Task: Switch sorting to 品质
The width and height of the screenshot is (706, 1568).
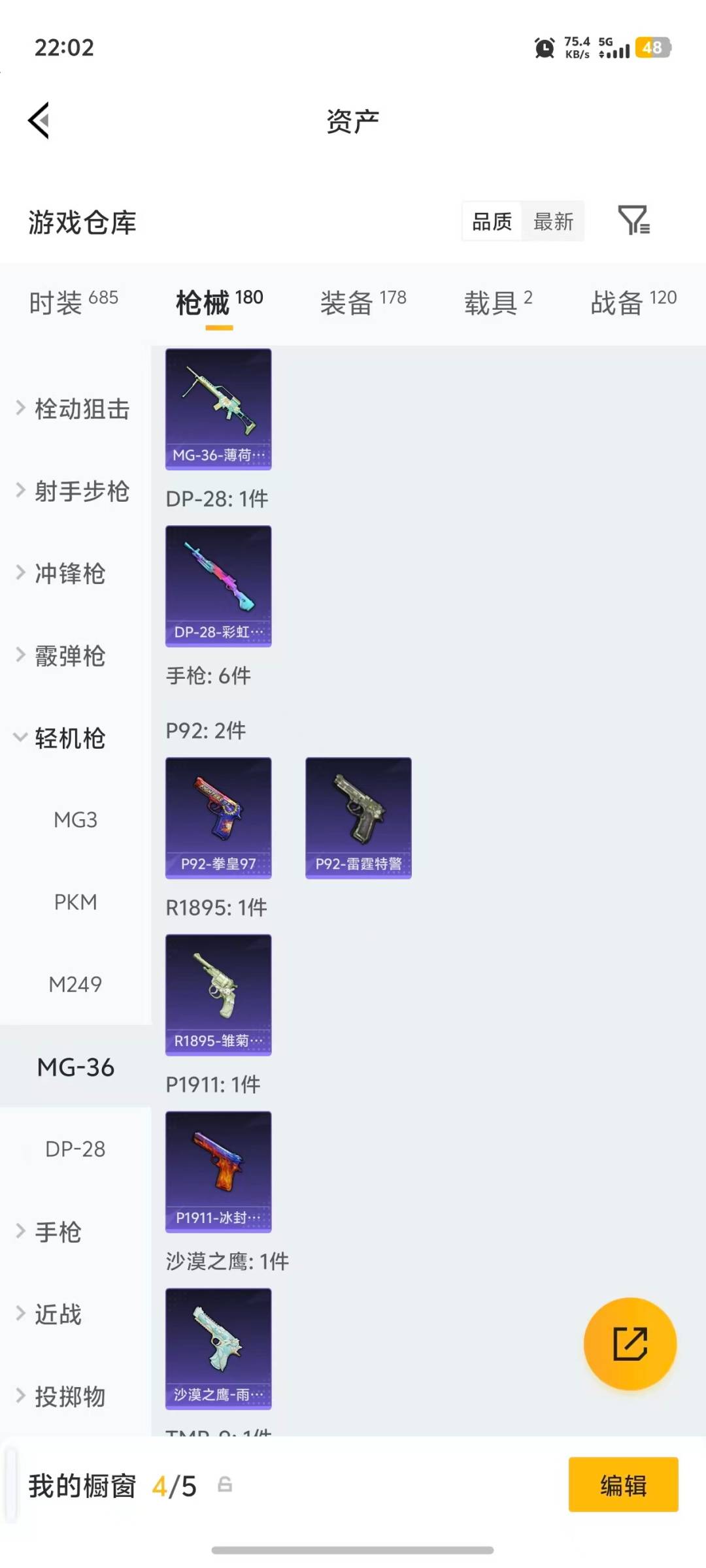Action: [490, 222]
